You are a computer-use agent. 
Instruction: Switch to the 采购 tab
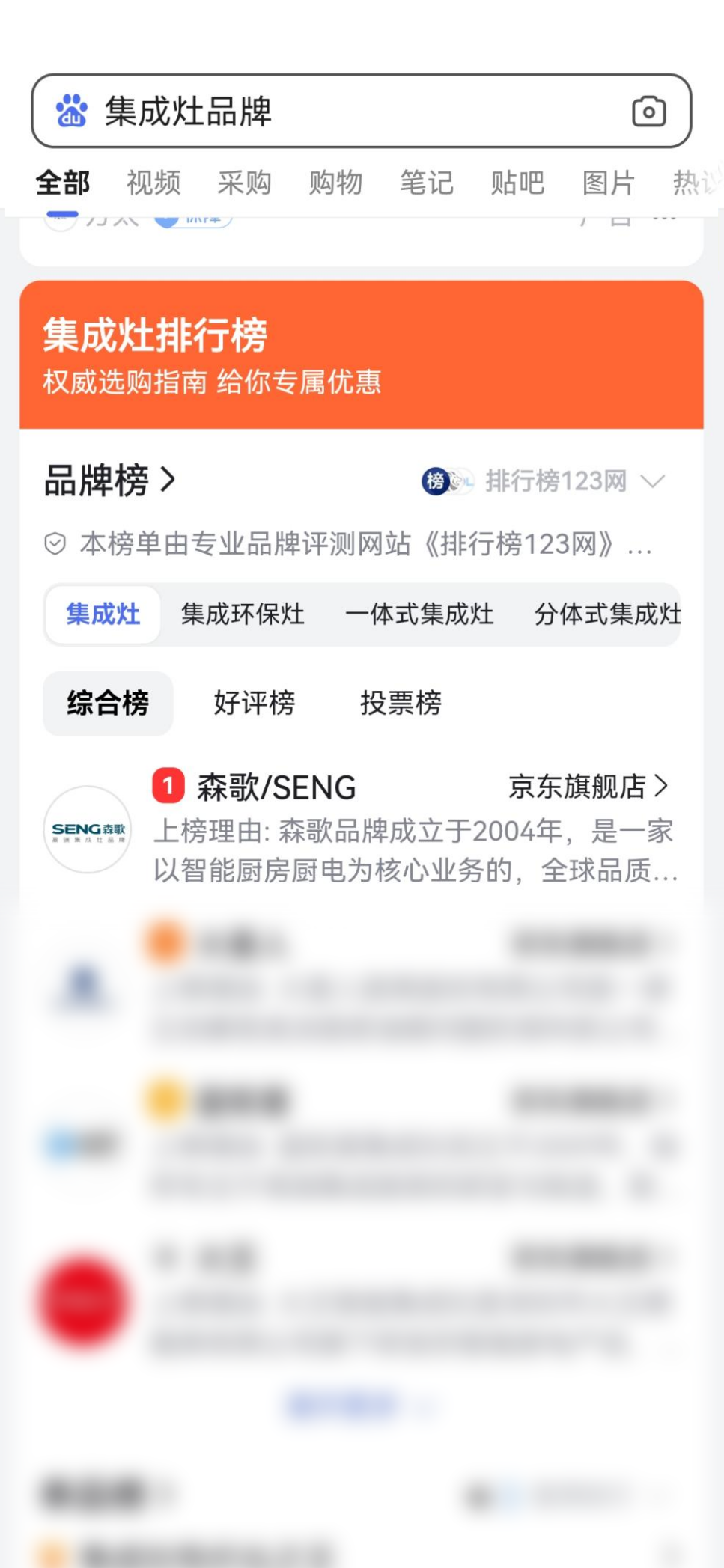244,183
